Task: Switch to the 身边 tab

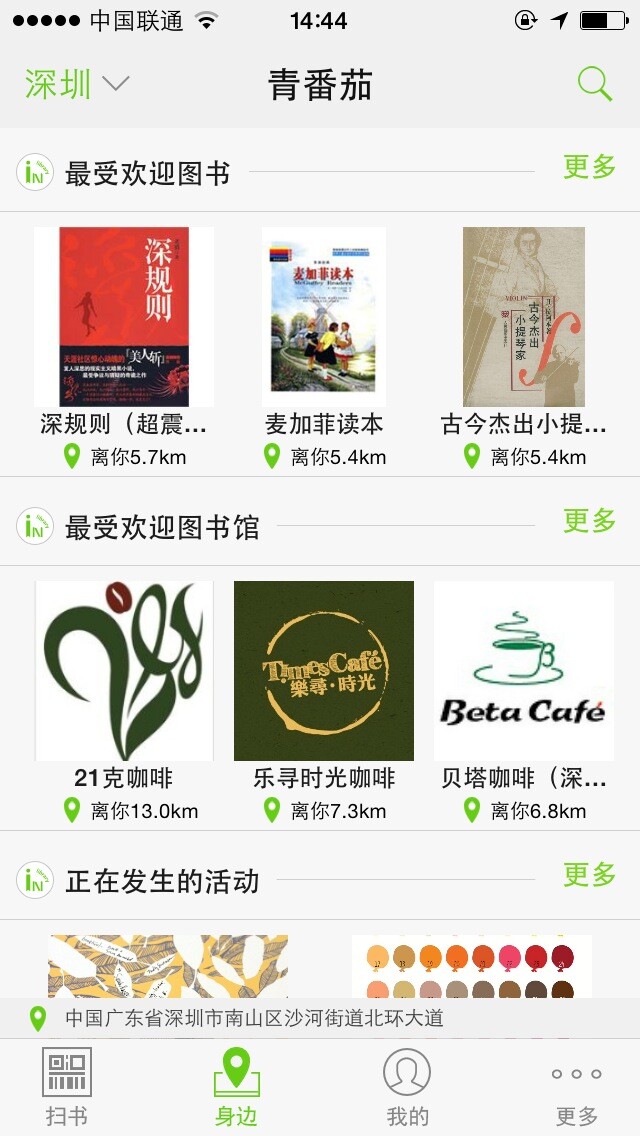Action: tap(236, 1087)
